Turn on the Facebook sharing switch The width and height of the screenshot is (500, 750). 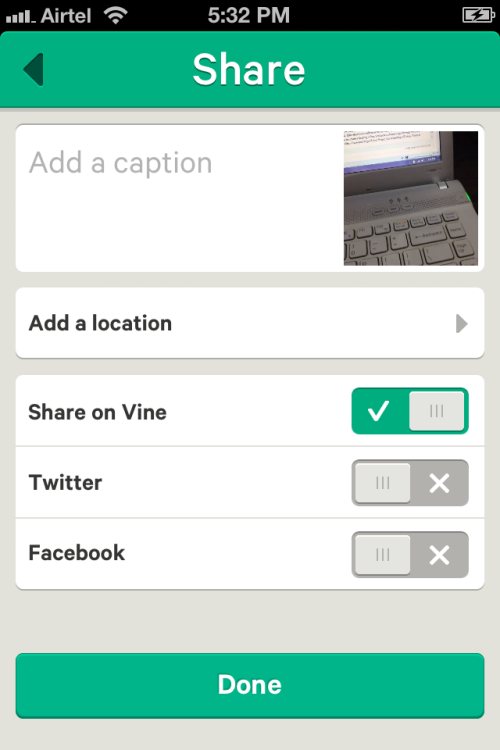click(410, 554)
